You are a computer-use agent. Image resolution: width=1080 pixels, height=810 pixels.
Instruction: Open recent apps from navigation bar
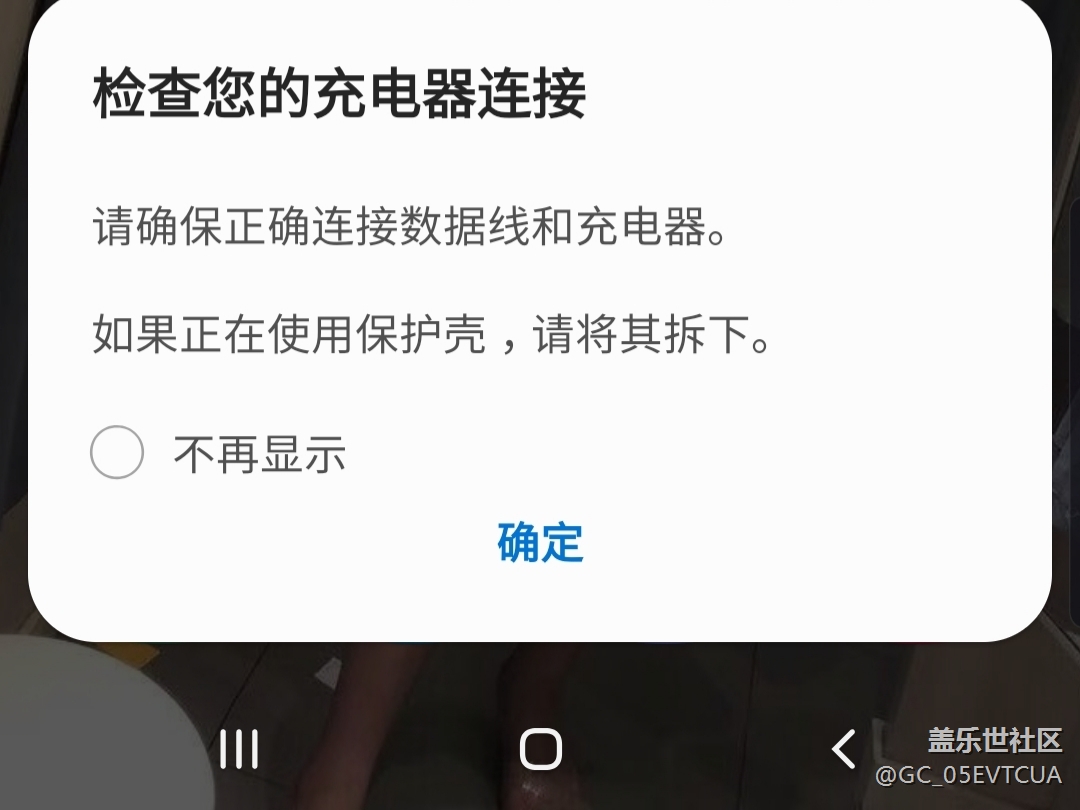click(x=239, y=748)
